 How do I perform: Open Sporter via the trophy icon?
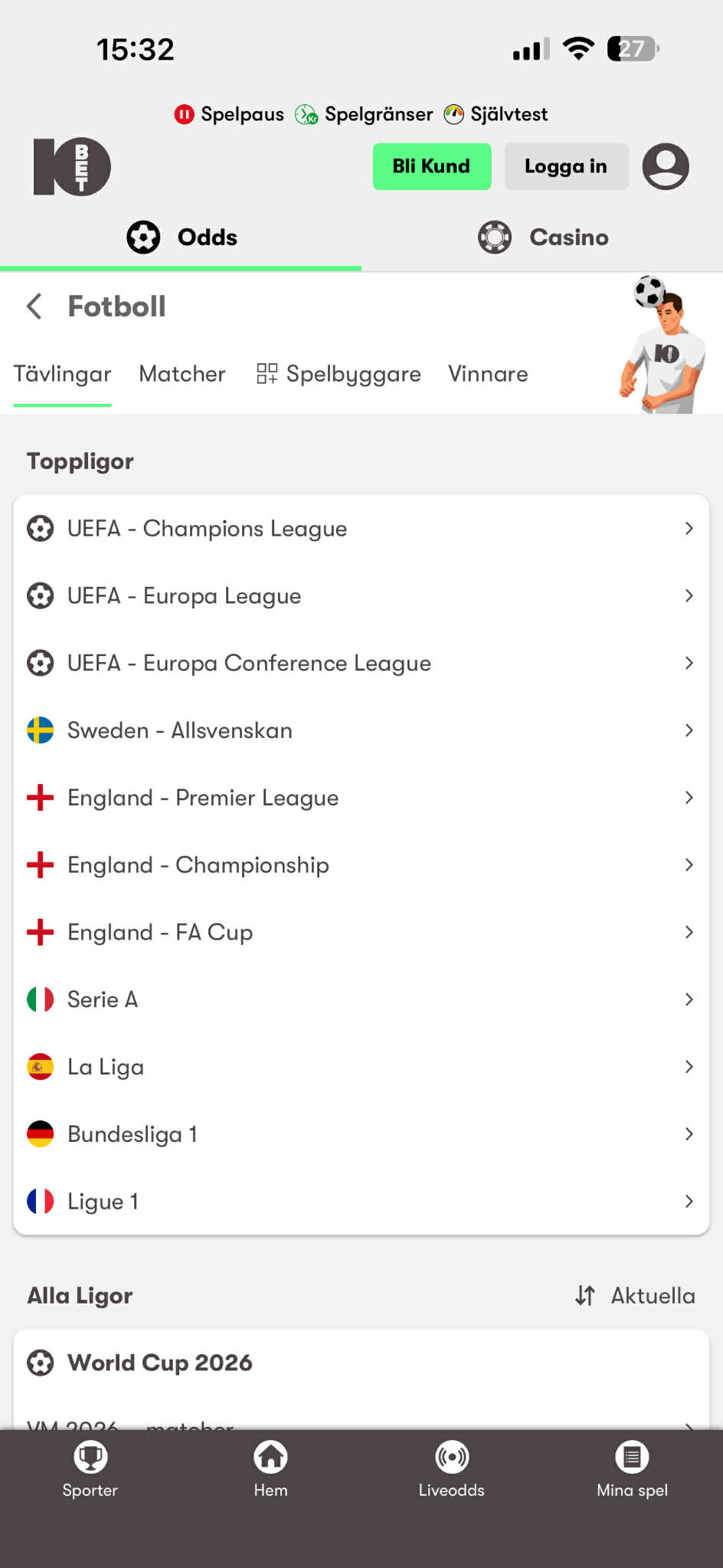point(90,1457)
